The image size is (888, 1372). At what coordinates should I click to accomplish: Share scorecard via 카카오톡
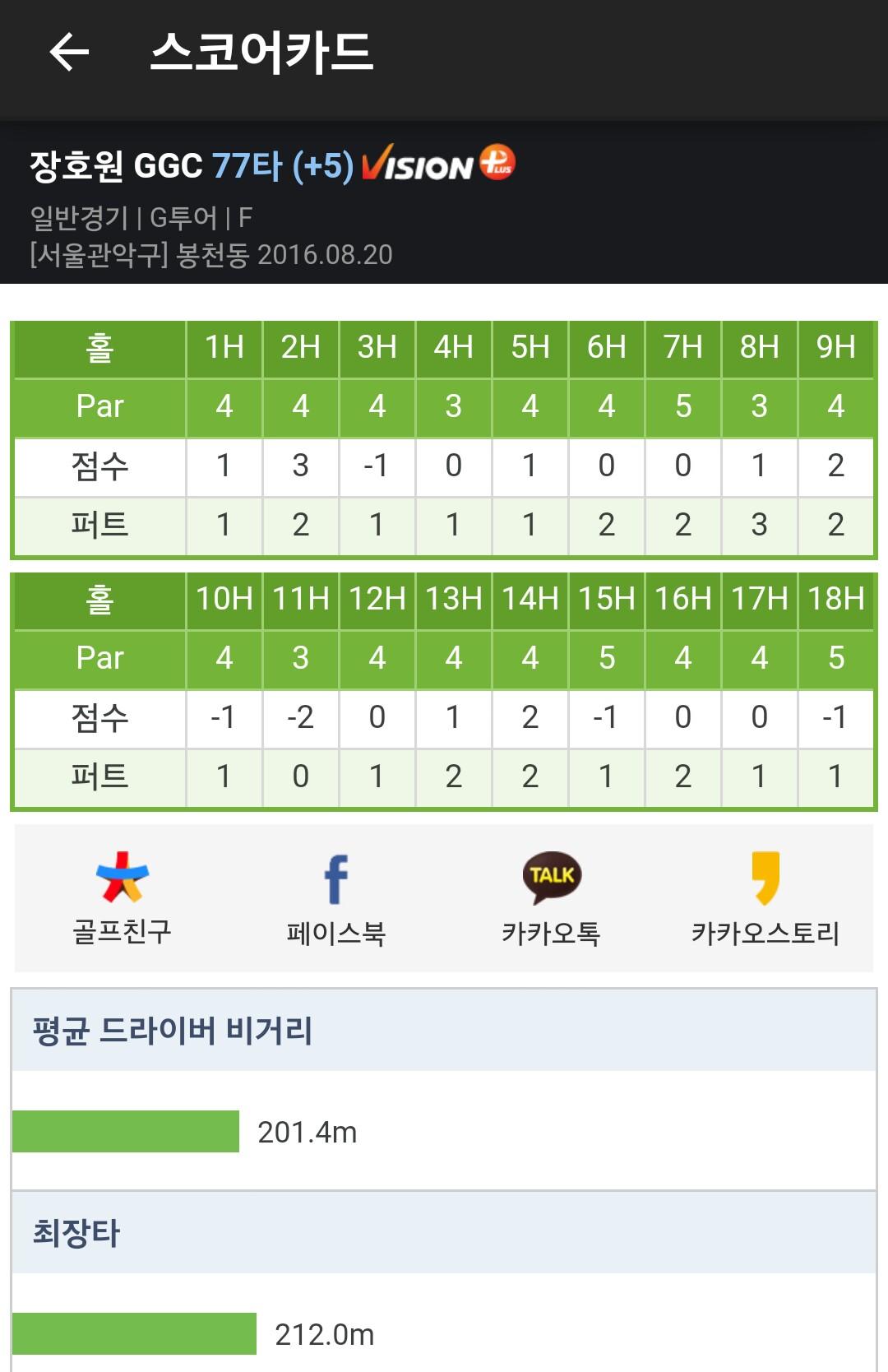click(551, 897)
